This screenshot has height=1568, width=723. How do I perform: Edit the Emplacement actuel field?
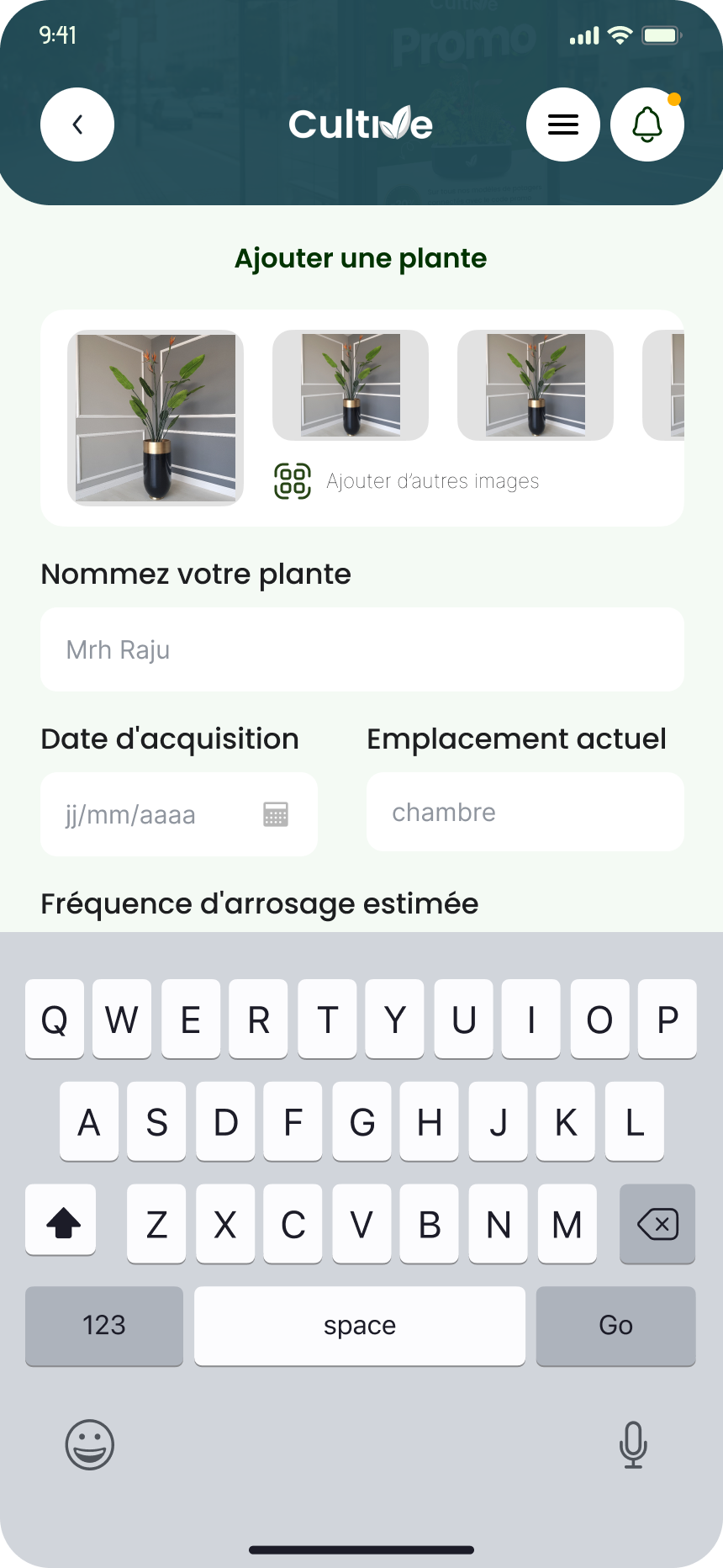coord(525,813)
